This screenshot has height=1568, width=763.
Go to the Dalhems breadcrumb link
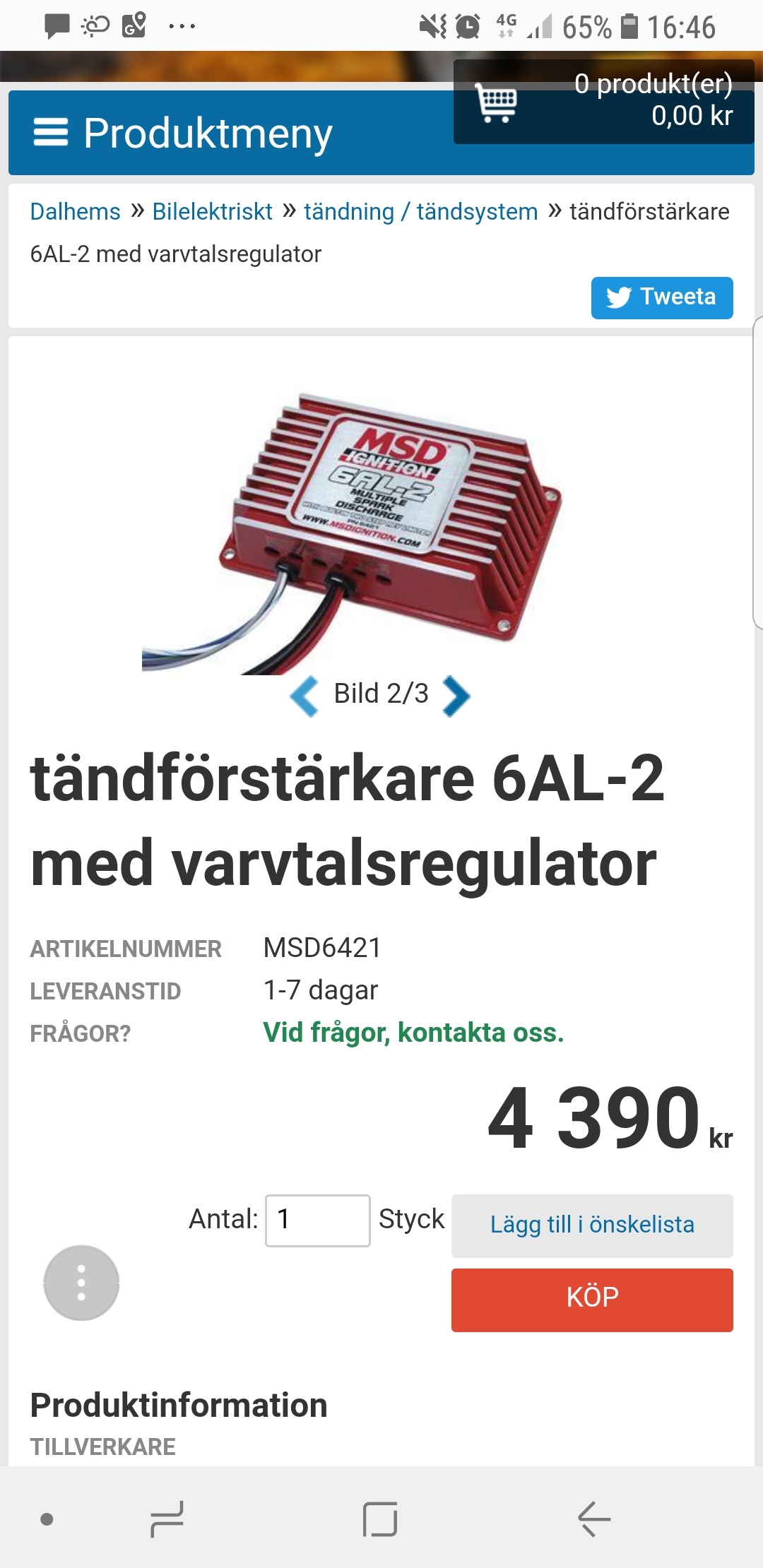click(x=75, y=211)
